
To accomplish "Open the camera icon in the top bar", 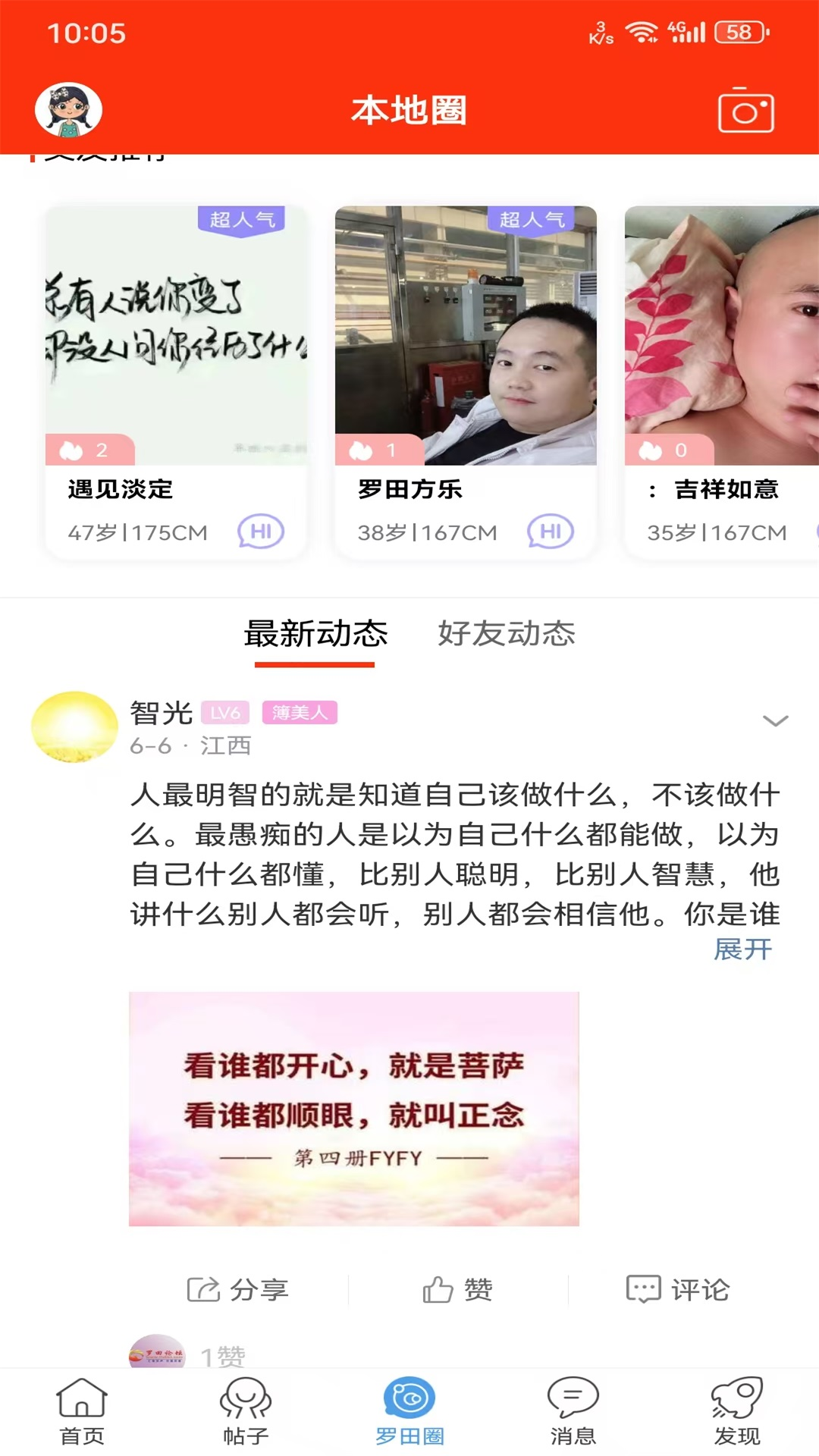I will coord(744,110).
